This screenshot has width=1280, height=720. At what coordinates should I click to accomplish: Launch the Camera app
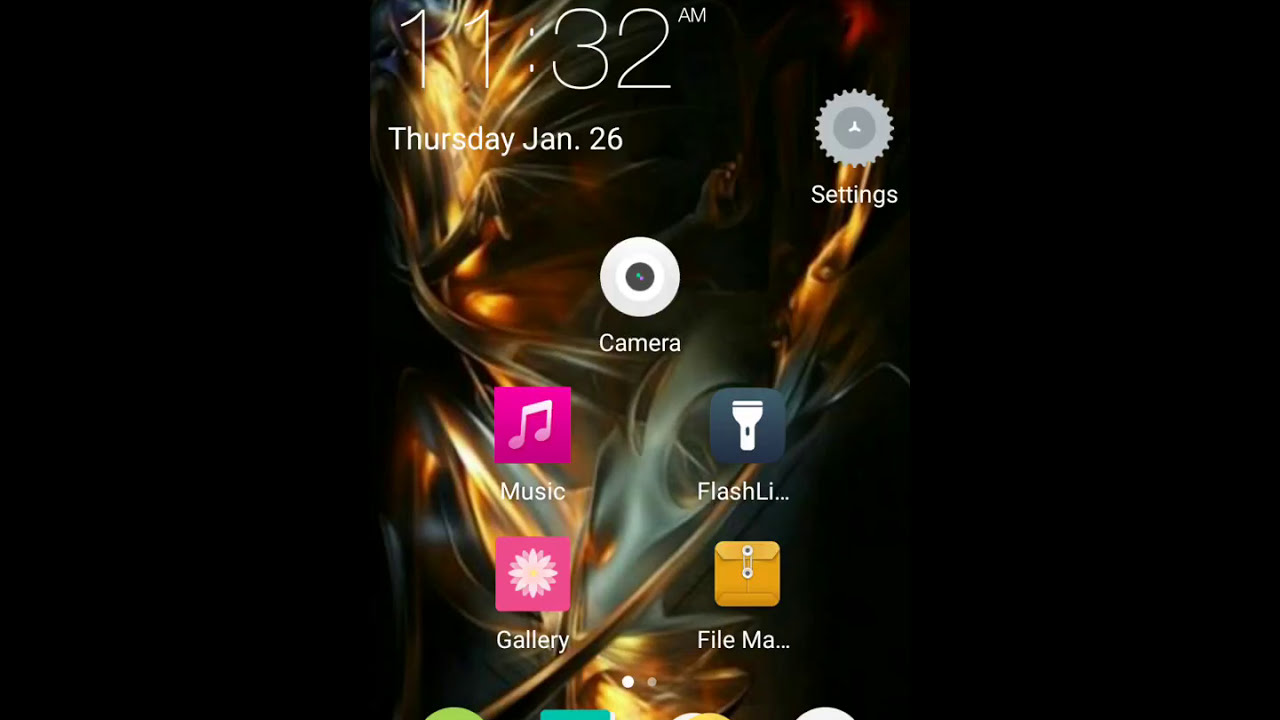tap(640, 278)
